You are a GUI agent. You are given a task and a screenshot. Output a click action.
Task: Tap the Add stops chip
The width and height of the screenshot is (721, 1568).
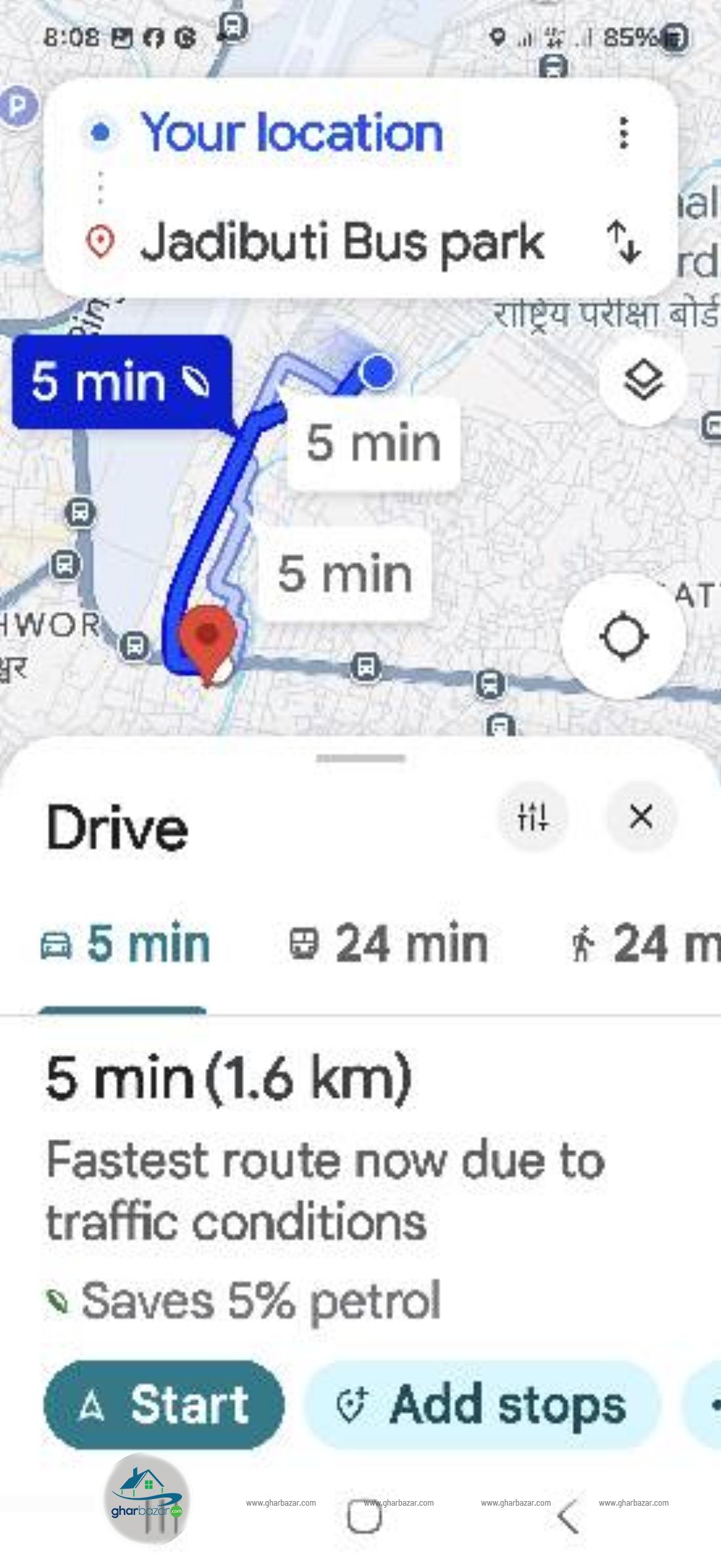coord(482,1405)
